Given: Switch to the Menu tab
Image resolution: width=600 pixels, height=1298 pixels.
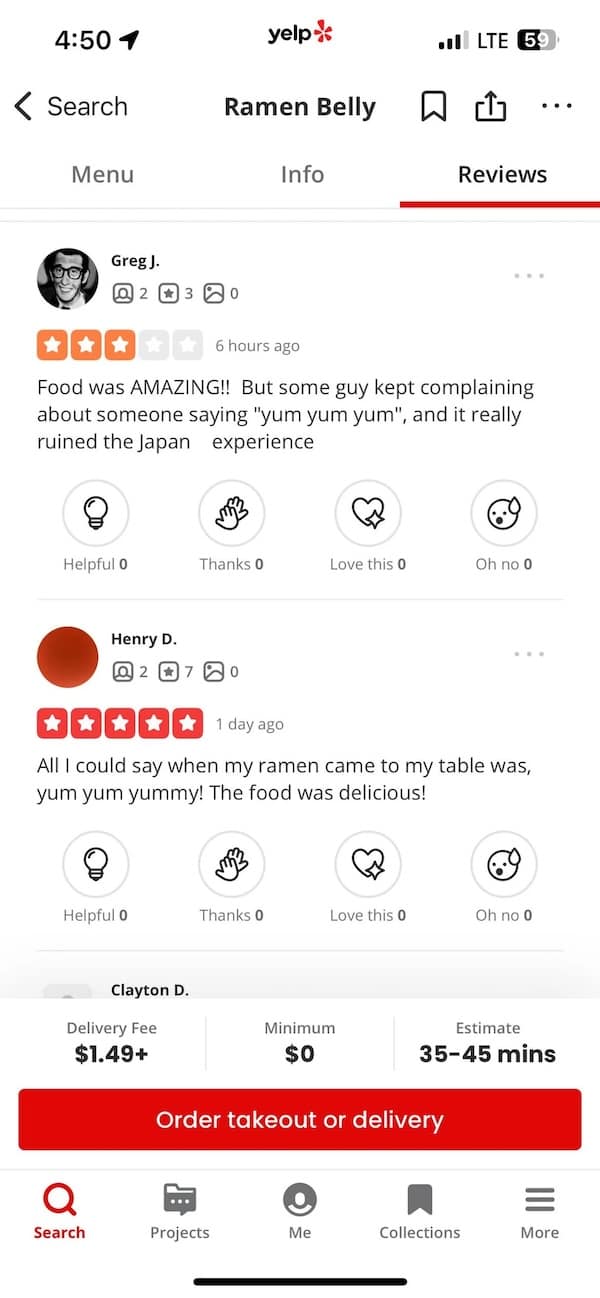Looking at the screenshot, I should (x=102, y=175).
